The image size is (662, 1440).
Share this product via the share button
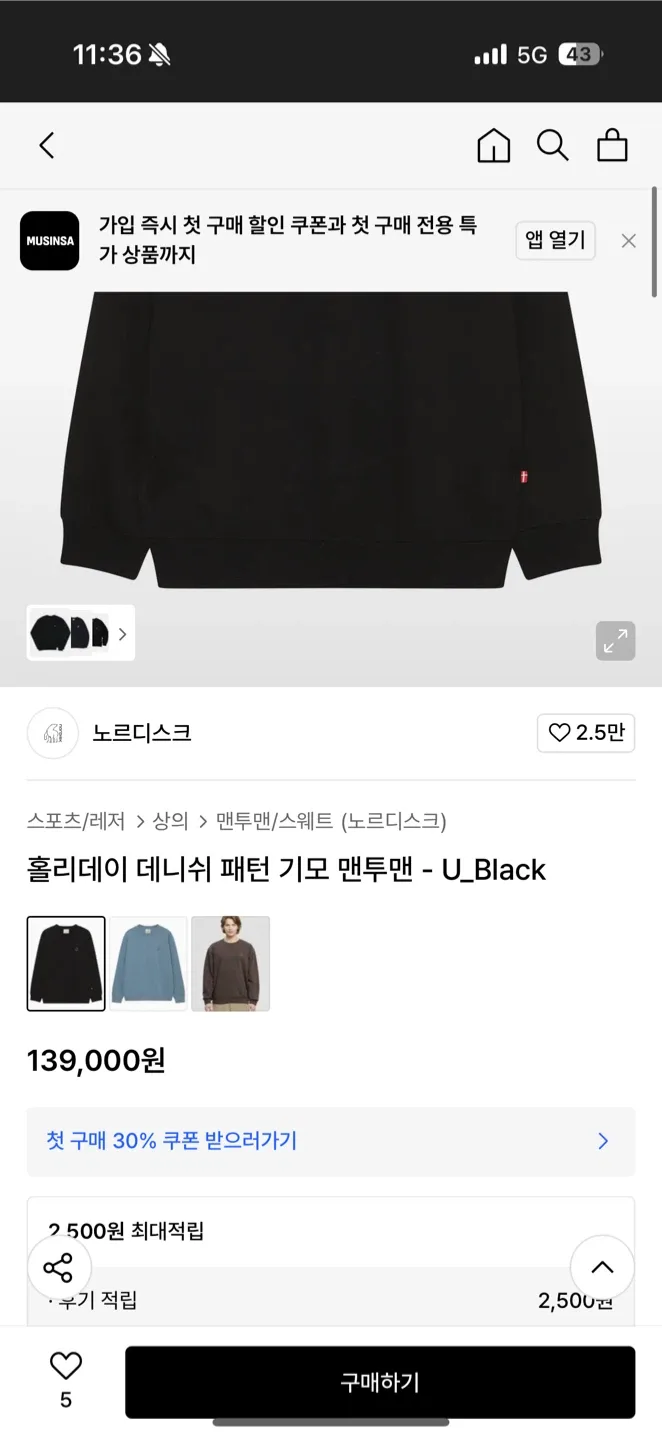tap(58, 1268)
